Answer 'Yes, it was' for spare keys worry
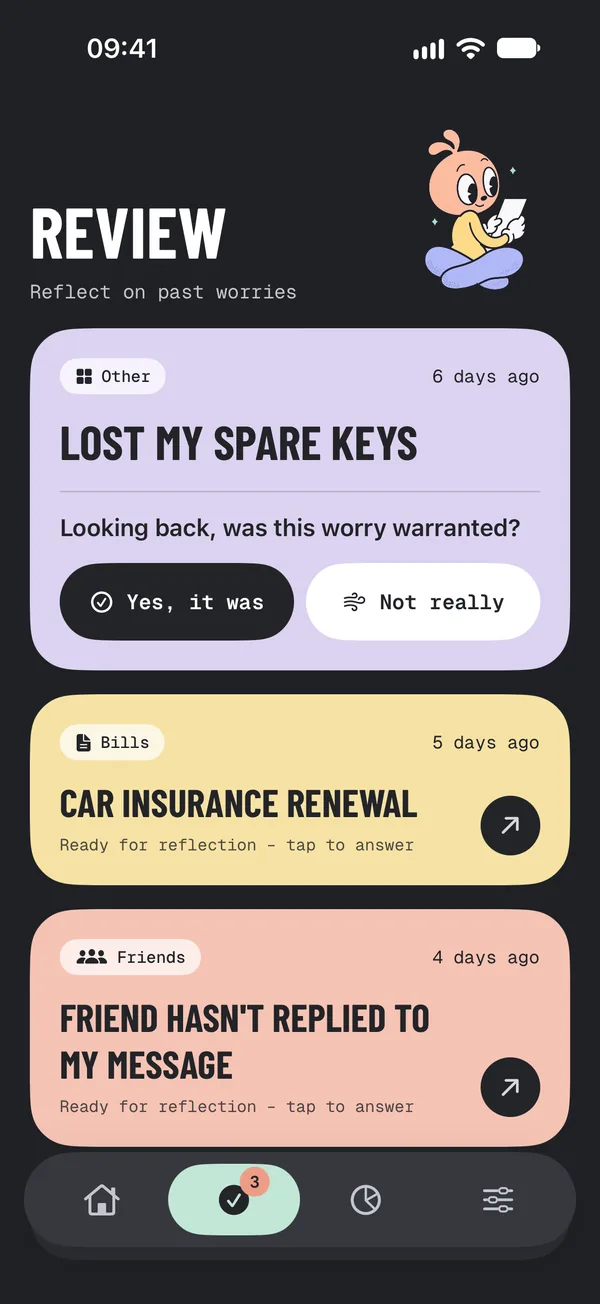Screen dimensions: 600x1304 tap(177, 602)
